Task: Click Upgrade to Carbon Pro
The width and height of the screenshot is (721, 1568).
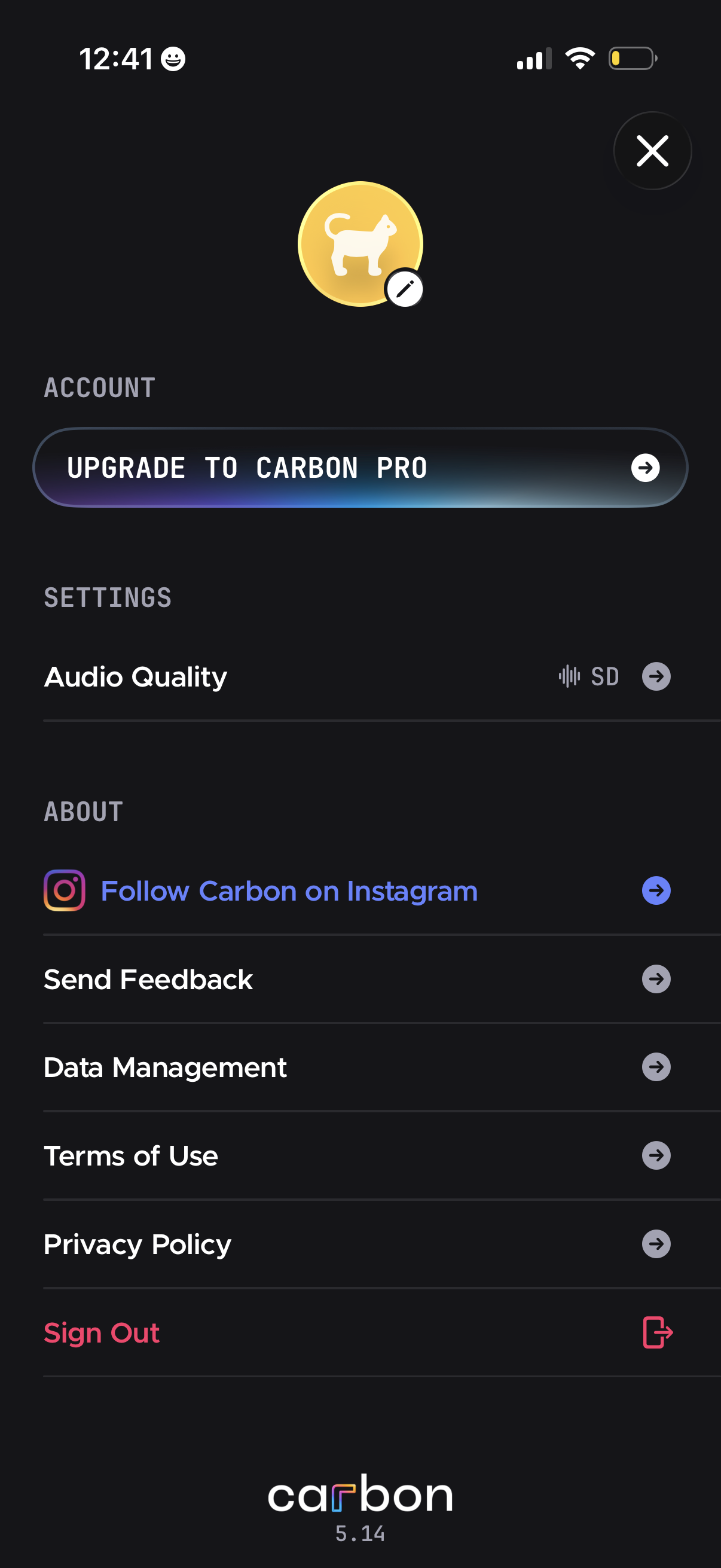Action: [x=248, y=468]
